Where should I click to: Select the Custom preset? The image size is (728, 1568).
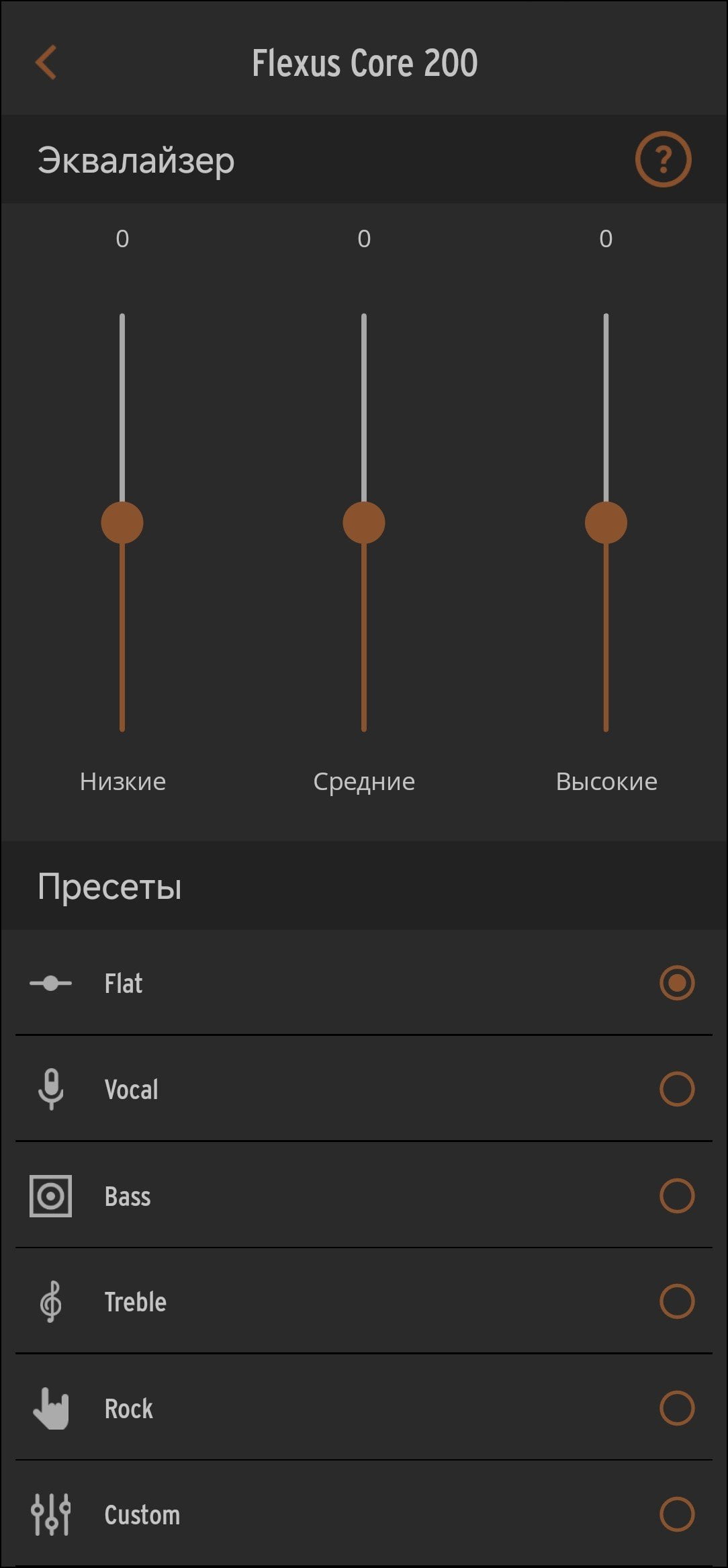tap(364, 1514)
